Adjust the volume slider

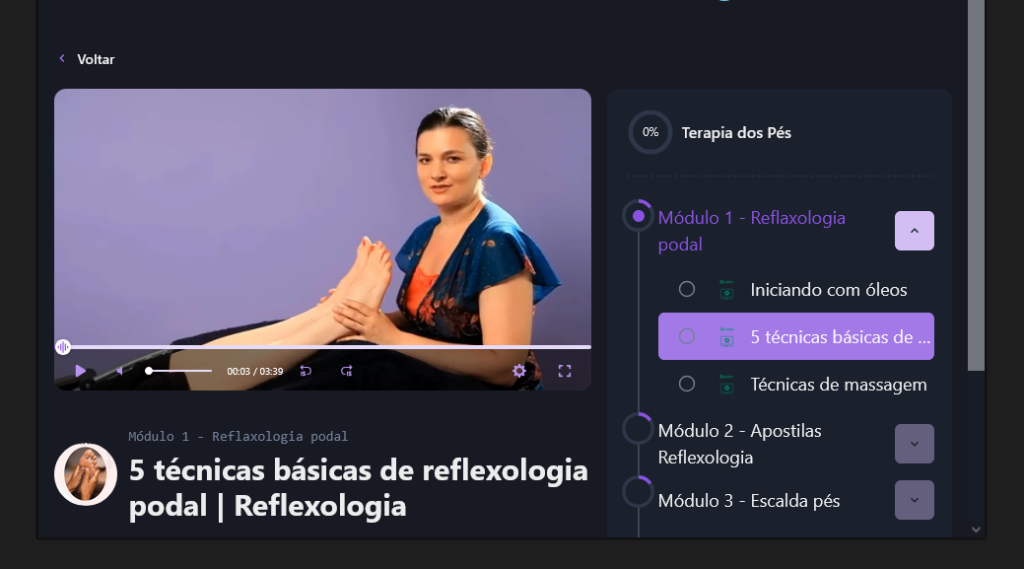click(x=180, y=371)
